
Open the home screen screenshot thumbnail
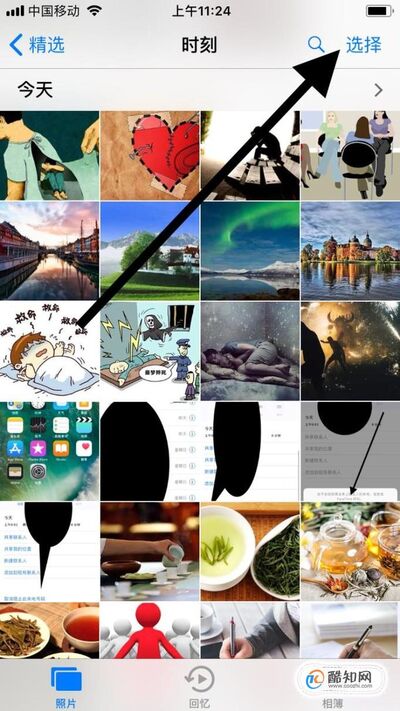pos(49,451)
